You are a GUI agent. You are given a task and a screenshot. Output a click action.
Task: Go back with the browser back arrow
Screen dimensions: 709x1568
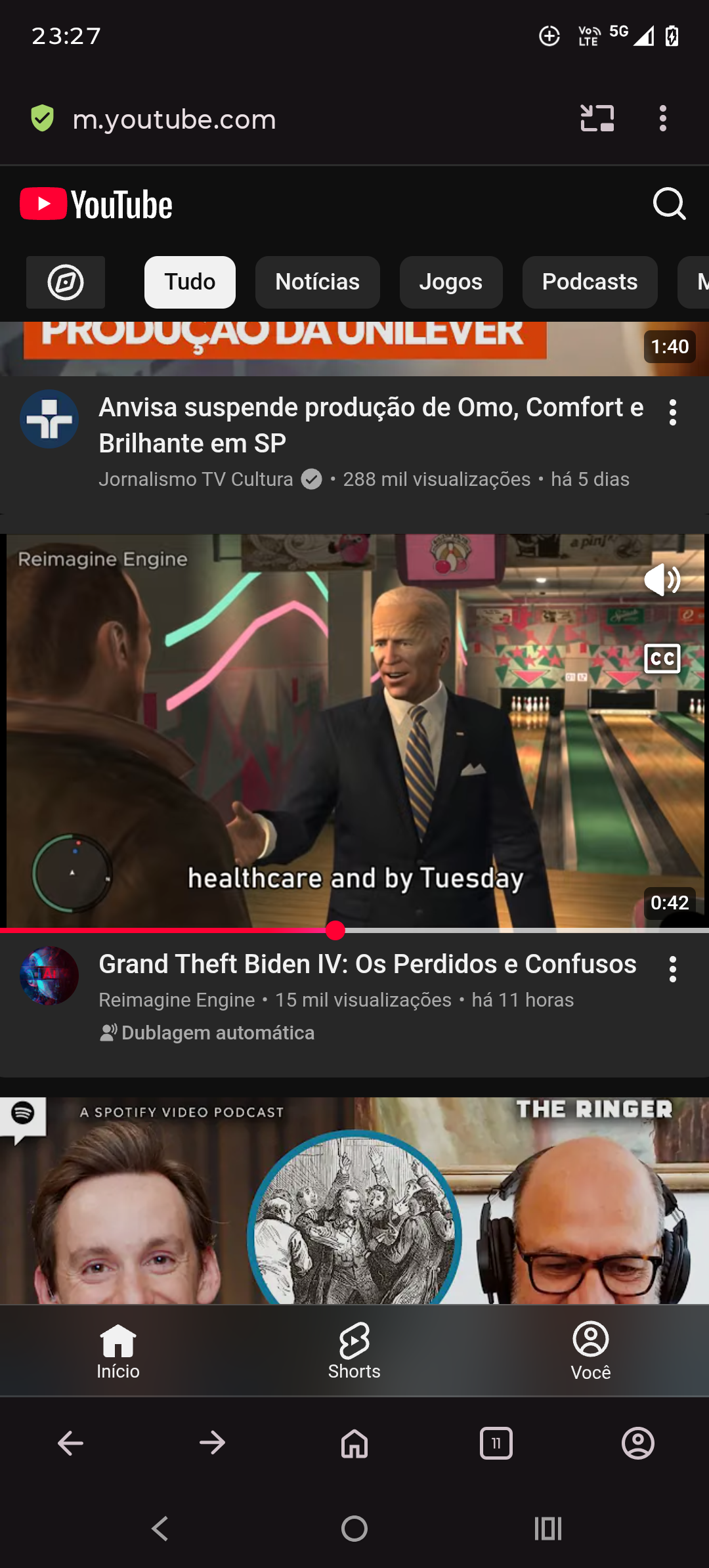pos(71,1443)
